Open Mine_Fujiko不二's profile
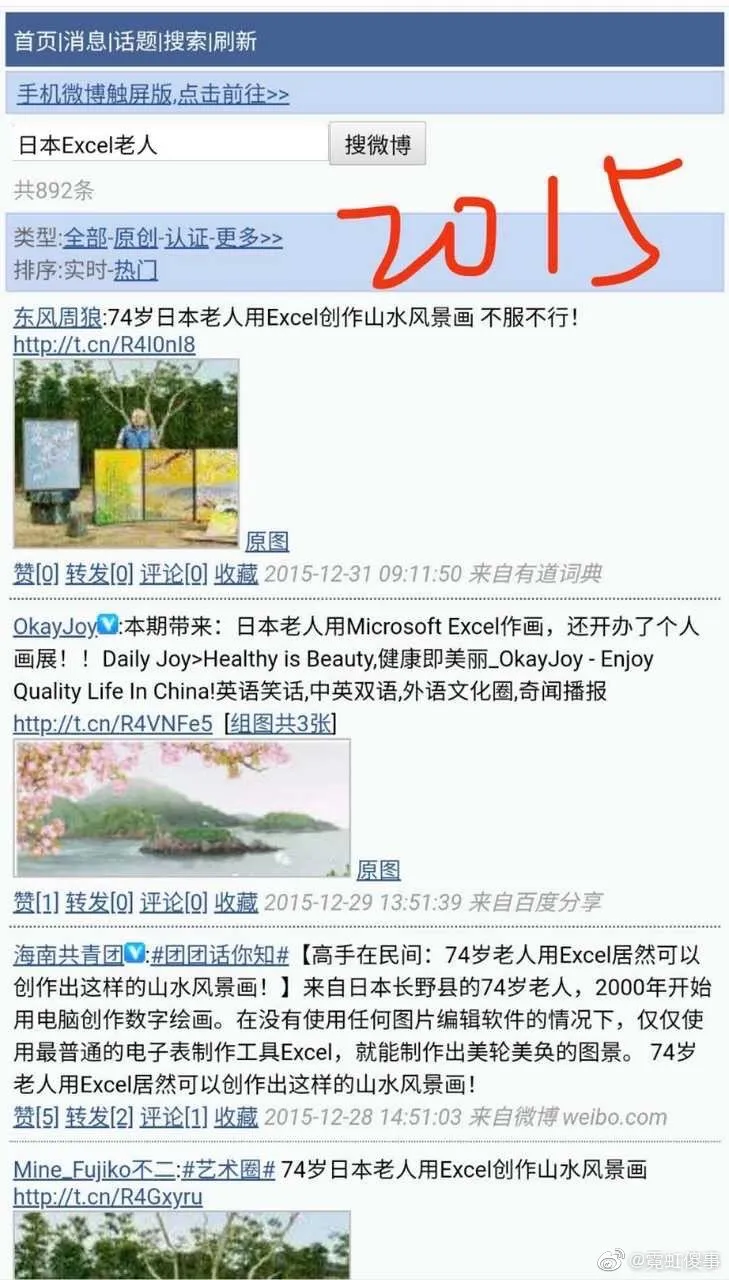Viewport: 729px width, 1280px height. [96, 1169]
